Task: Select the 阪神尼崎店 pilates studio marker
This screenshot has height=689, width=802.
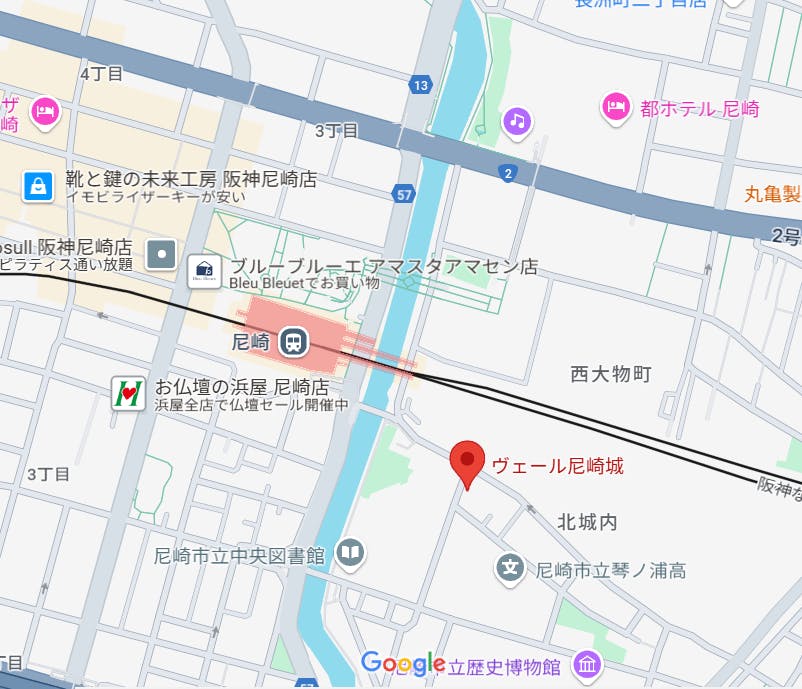Action: tap(161, 254)
